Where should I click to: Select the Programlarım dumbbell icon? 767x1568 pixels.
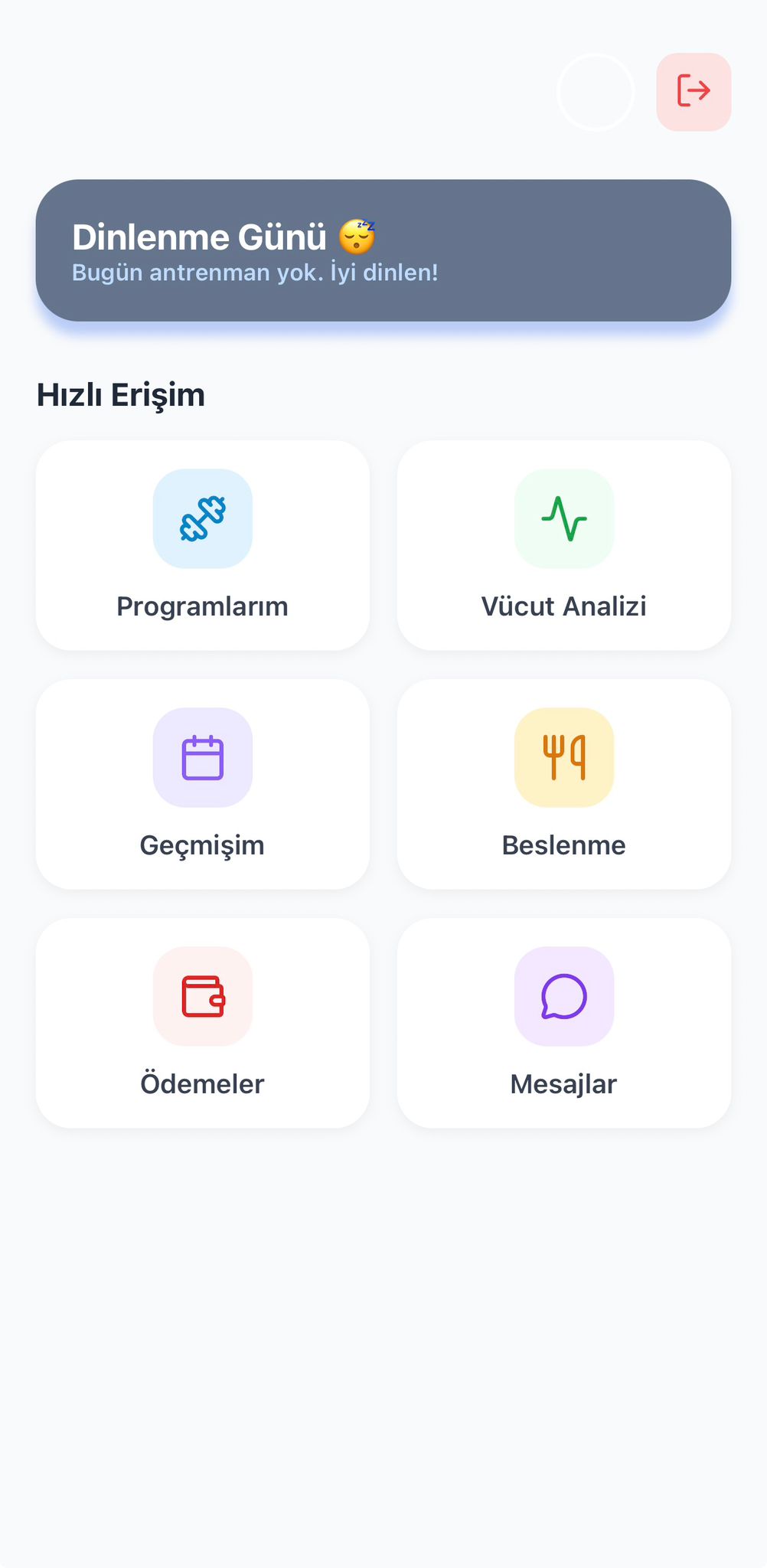pyautogui.click(x=203, y=519)
